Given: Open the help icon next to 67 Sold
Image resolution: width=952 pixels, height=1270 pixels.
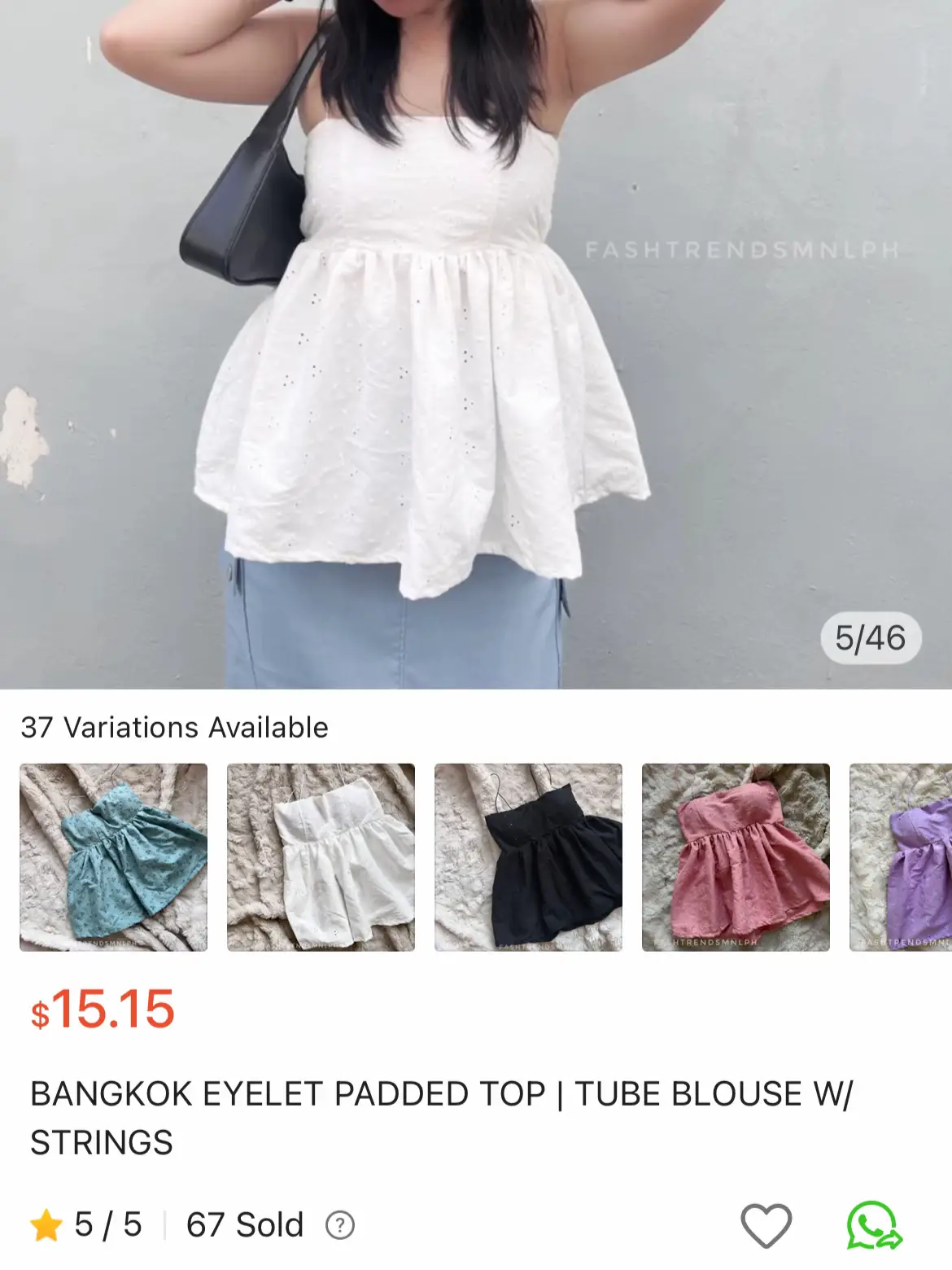Looking at the screenshot, I should (340, 1225).
